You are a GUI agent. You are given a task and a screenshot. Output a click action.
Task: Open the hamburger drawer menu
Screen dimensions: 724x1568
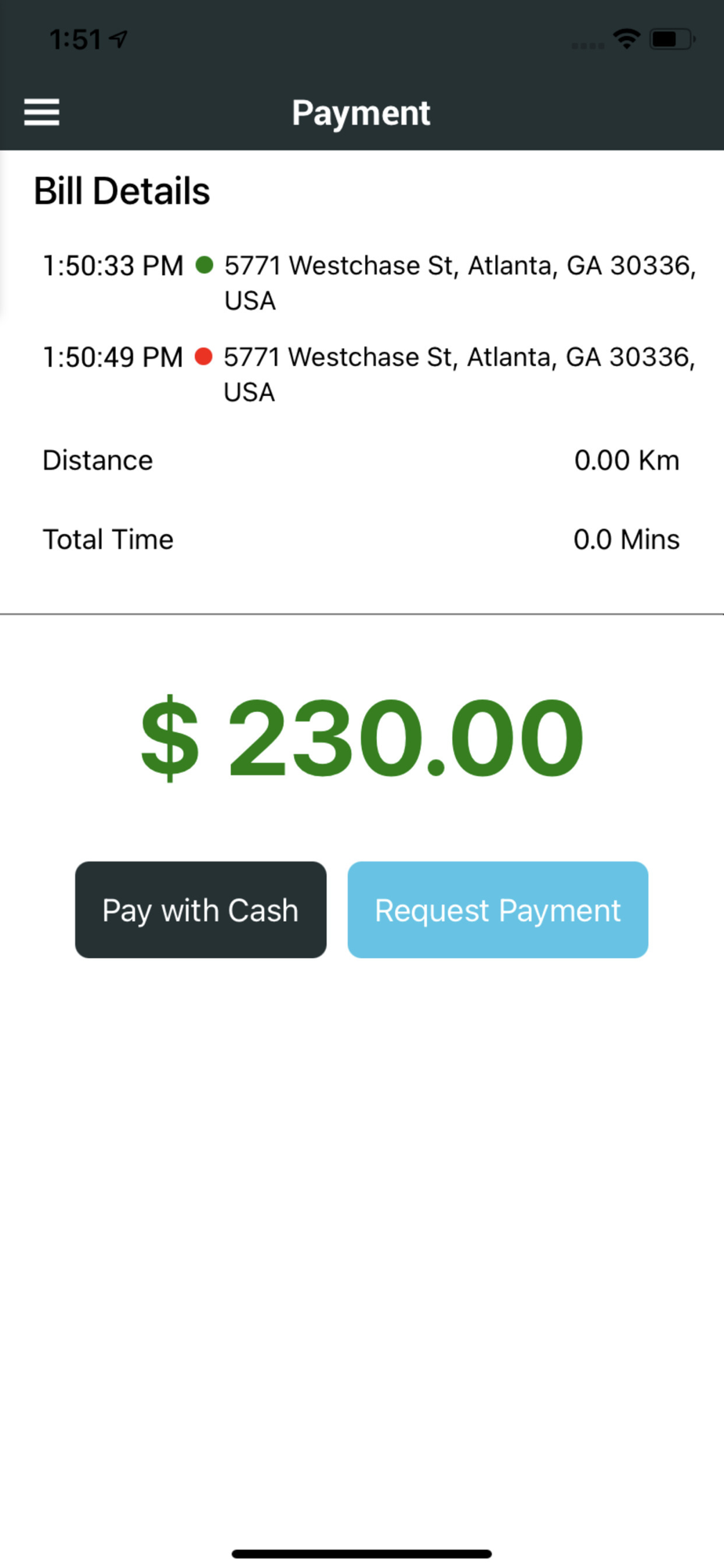pyautogui.click(x=42, y=112)
